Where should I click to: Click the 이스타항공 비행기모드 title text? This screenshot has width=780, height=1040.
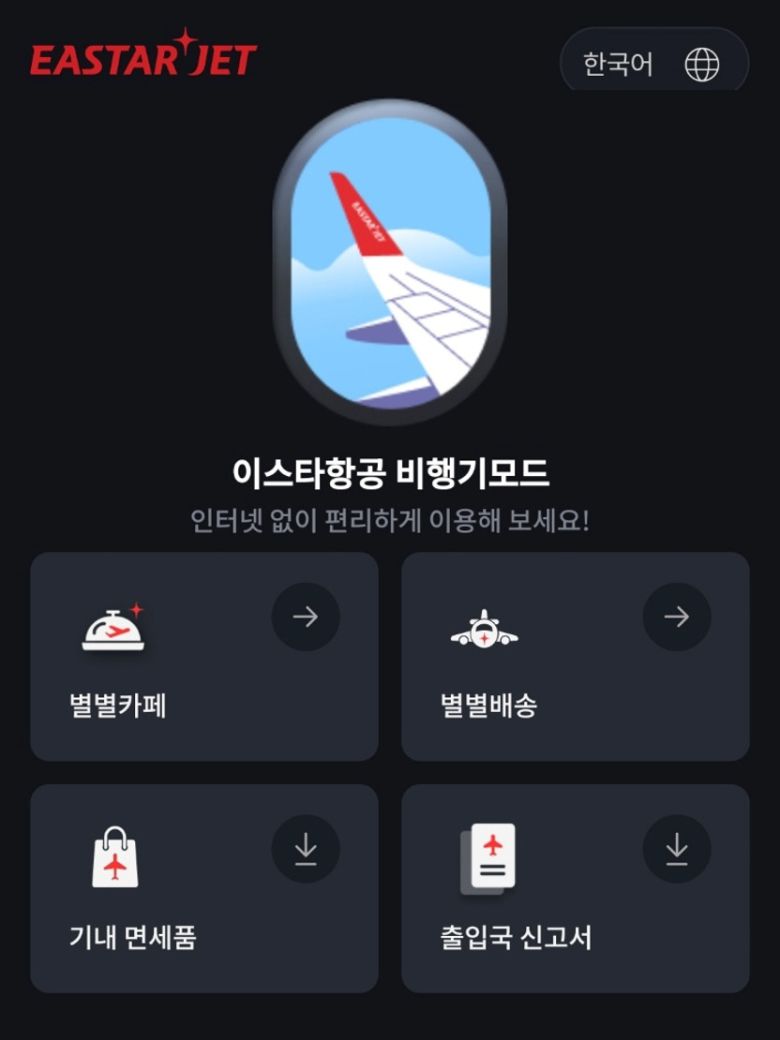390,470
